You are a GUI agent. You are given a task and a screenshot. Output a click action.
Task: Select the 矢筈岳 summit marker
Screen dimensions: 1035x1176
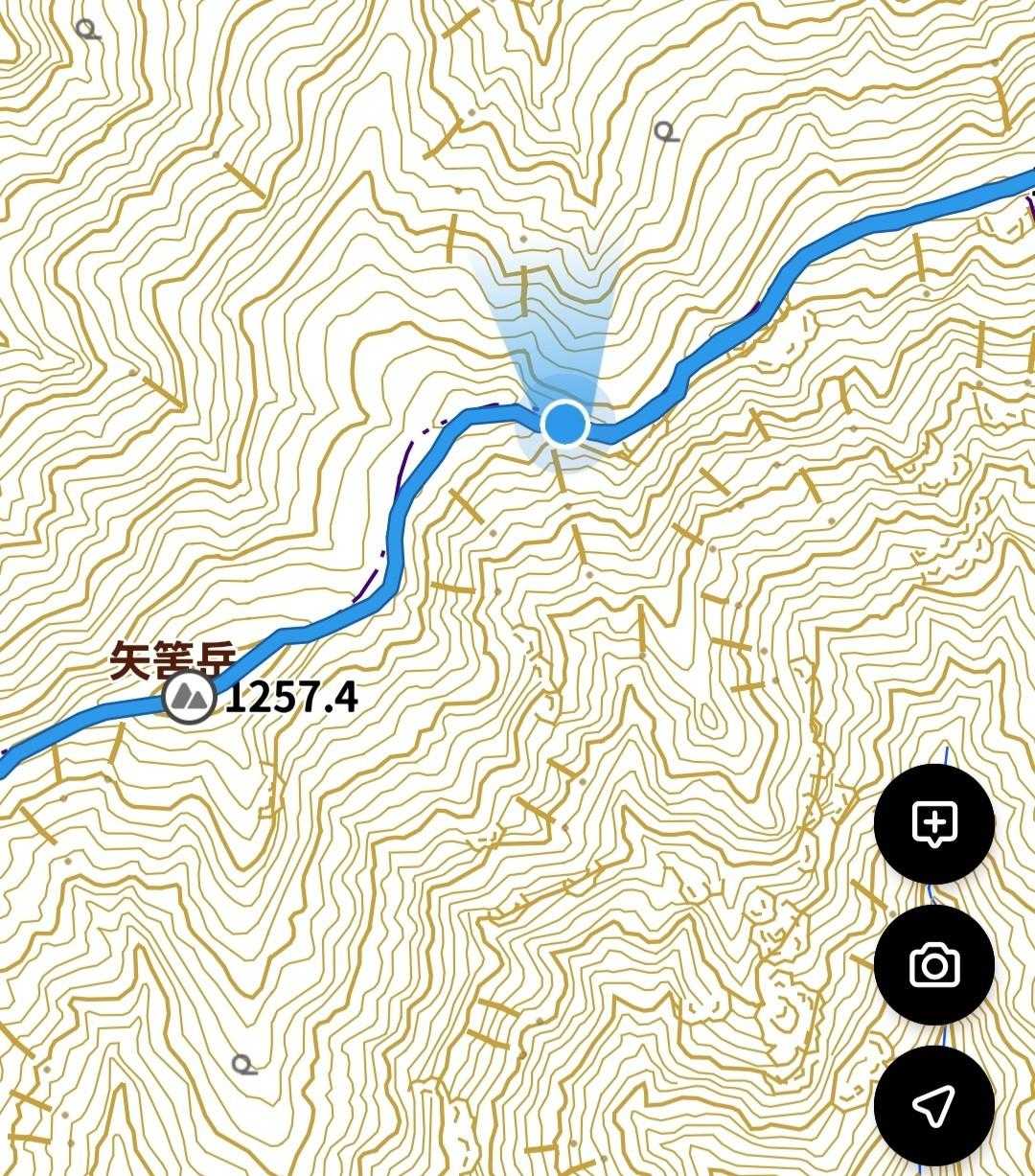[x=189, y=698]
